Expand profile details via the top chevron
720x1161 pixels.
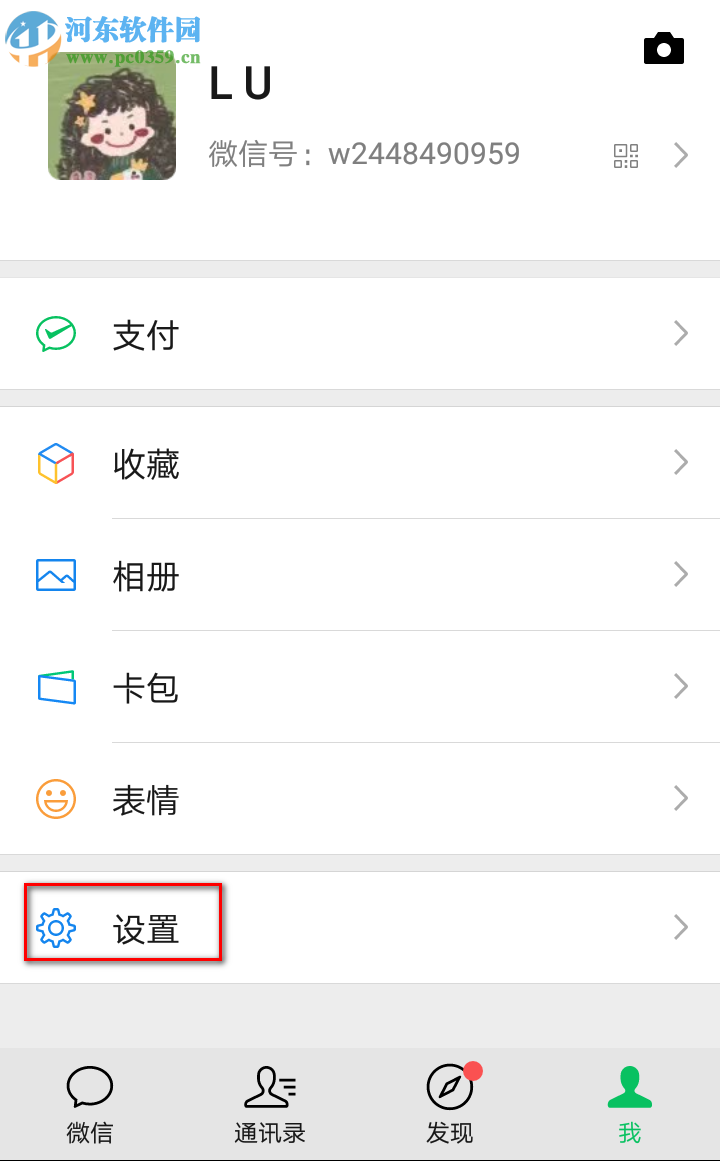(681, 155)
